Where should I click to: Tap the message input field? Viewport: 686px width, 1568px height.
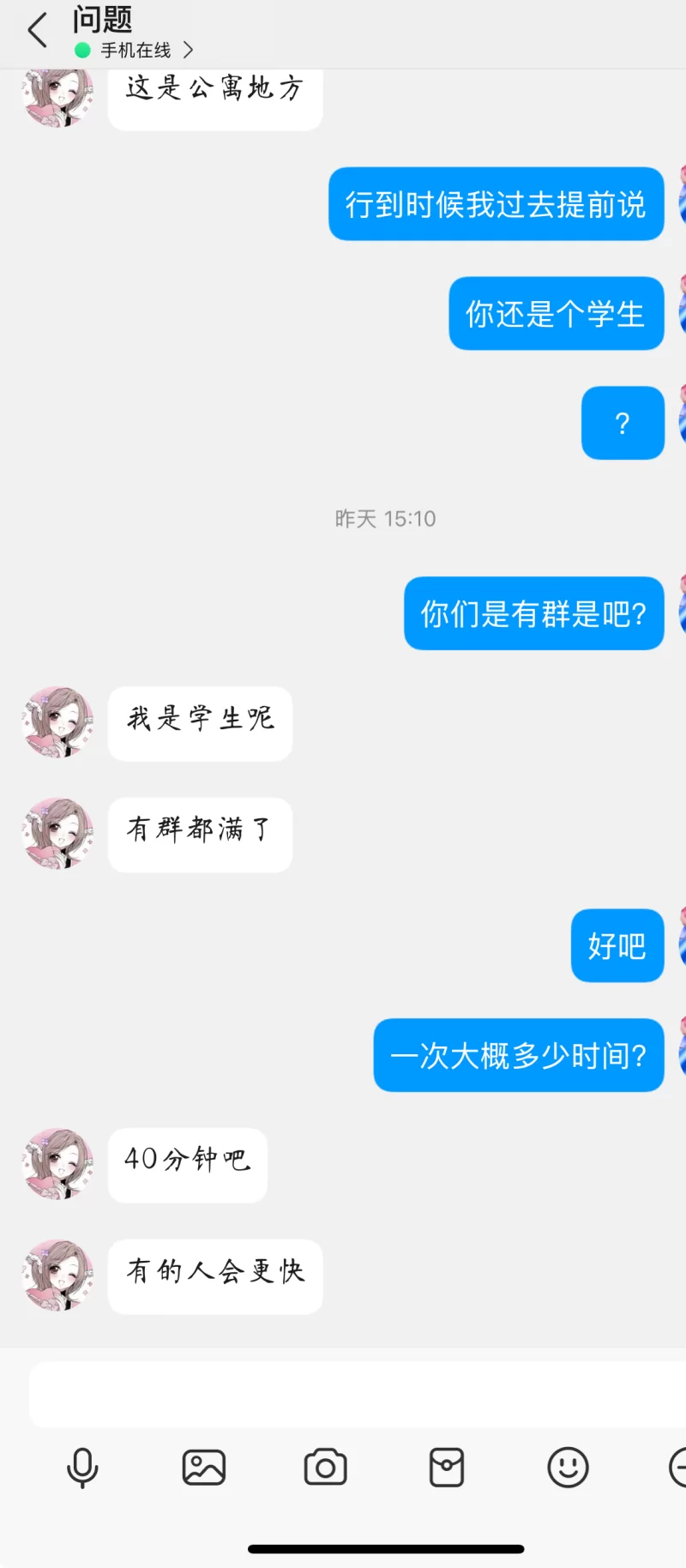[x=352, y=1394]
